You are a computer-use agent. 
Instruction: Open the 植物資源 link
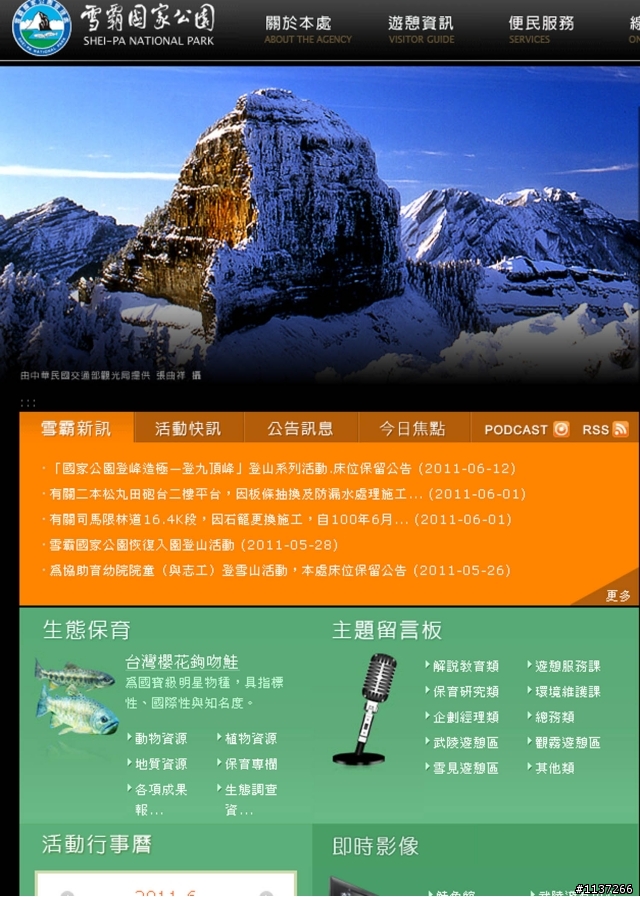click(x=250, y=739)
